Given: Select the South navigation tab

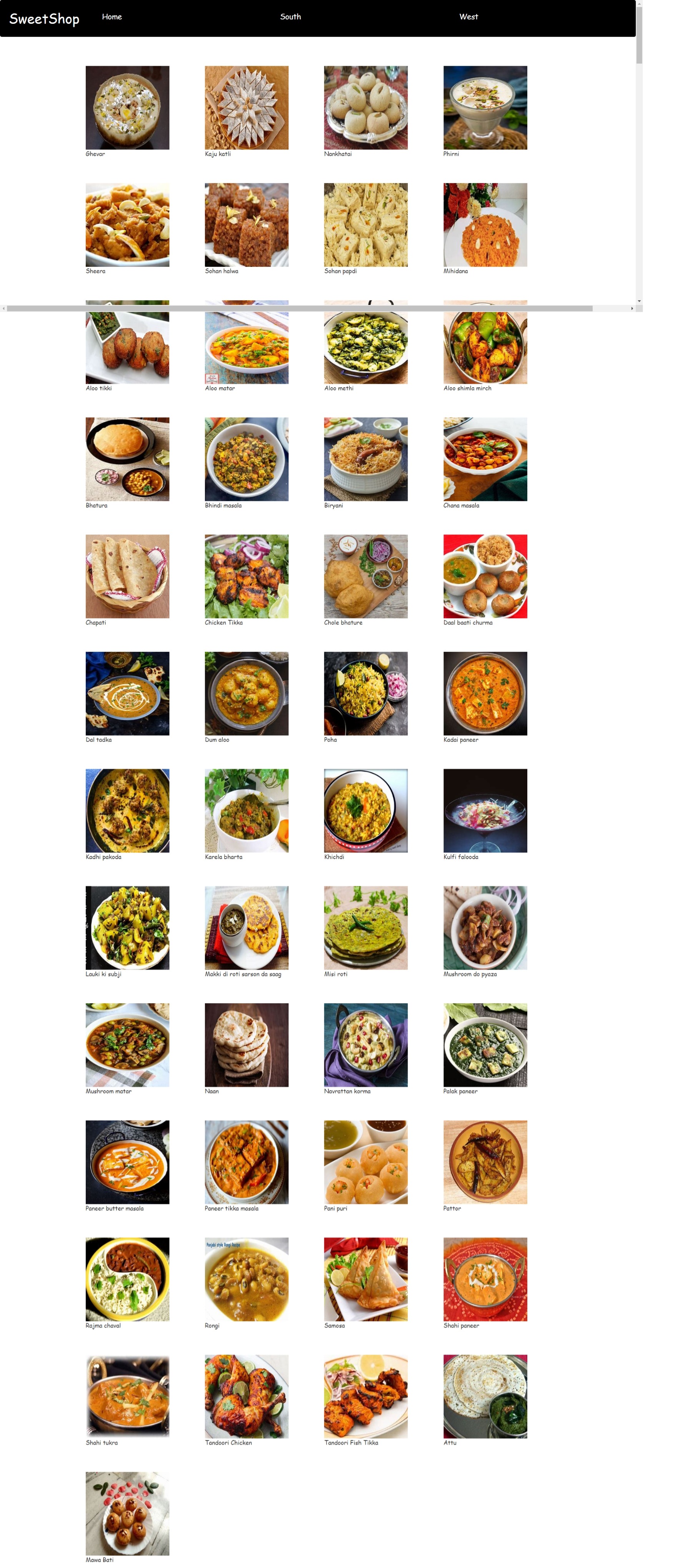Looking at the screenshot, I should click(x=290, y=17).
